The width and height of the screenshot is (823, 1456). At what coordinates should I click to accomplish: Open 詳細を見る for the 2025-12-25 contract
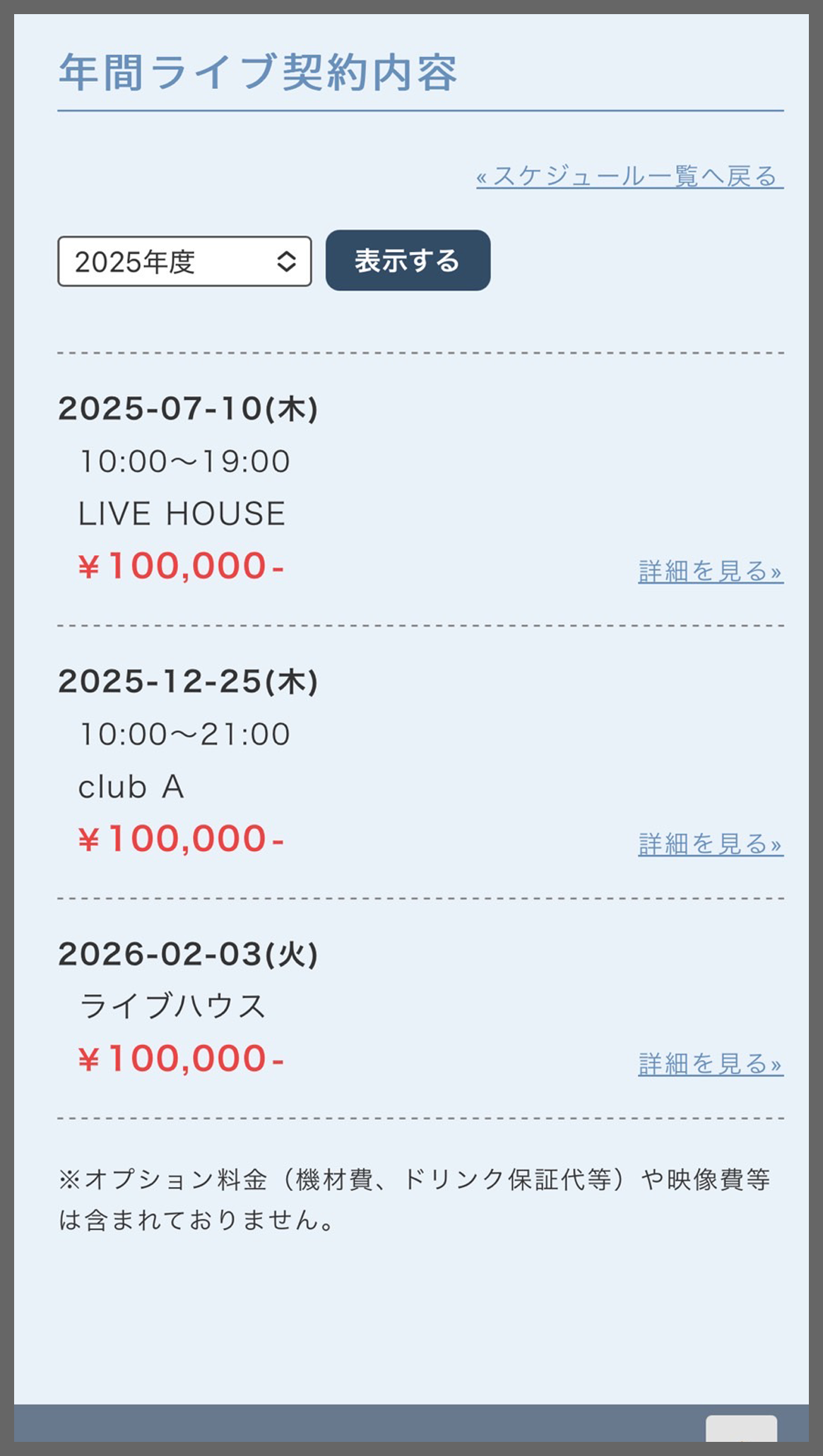click(x=710, y=844)
